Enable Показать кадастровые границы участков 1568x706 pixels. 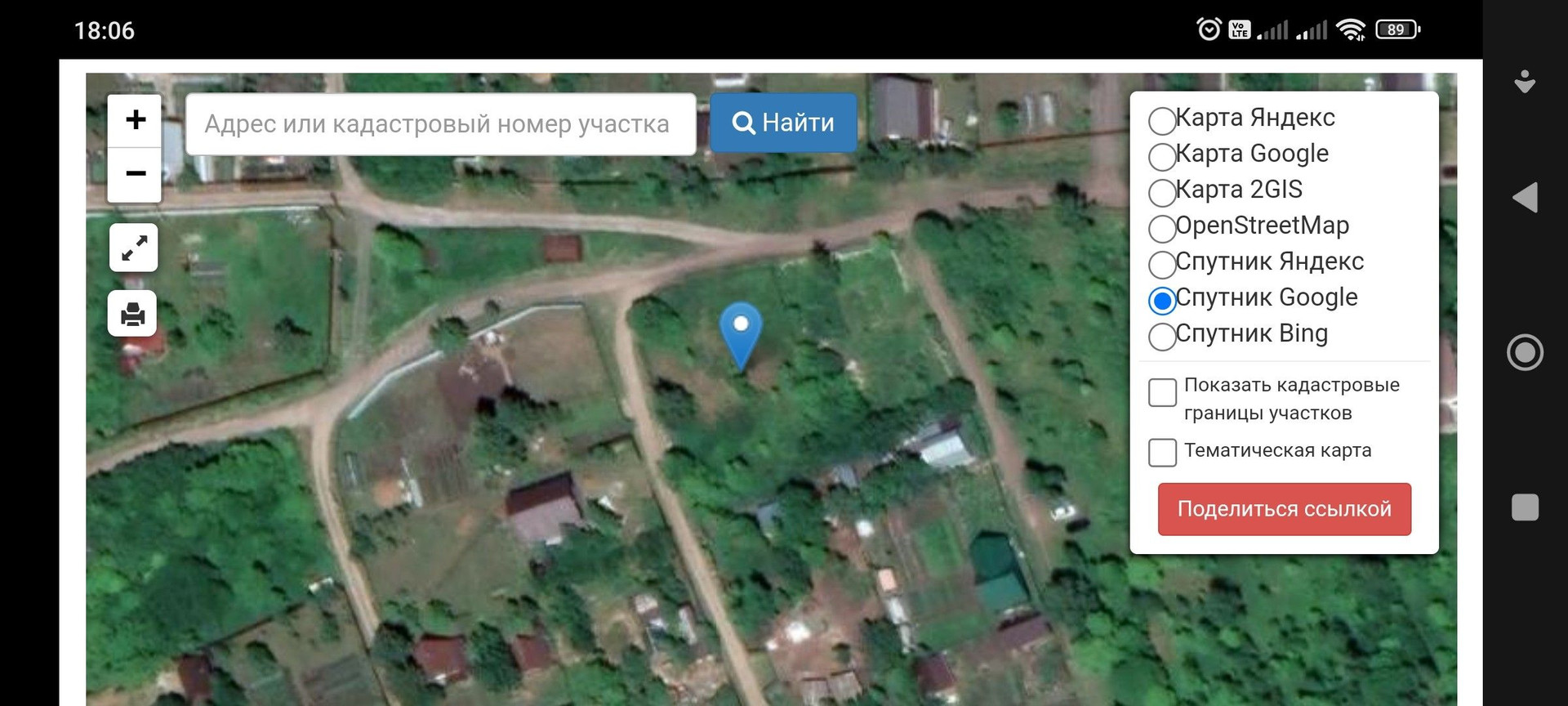pos(1162,393)
